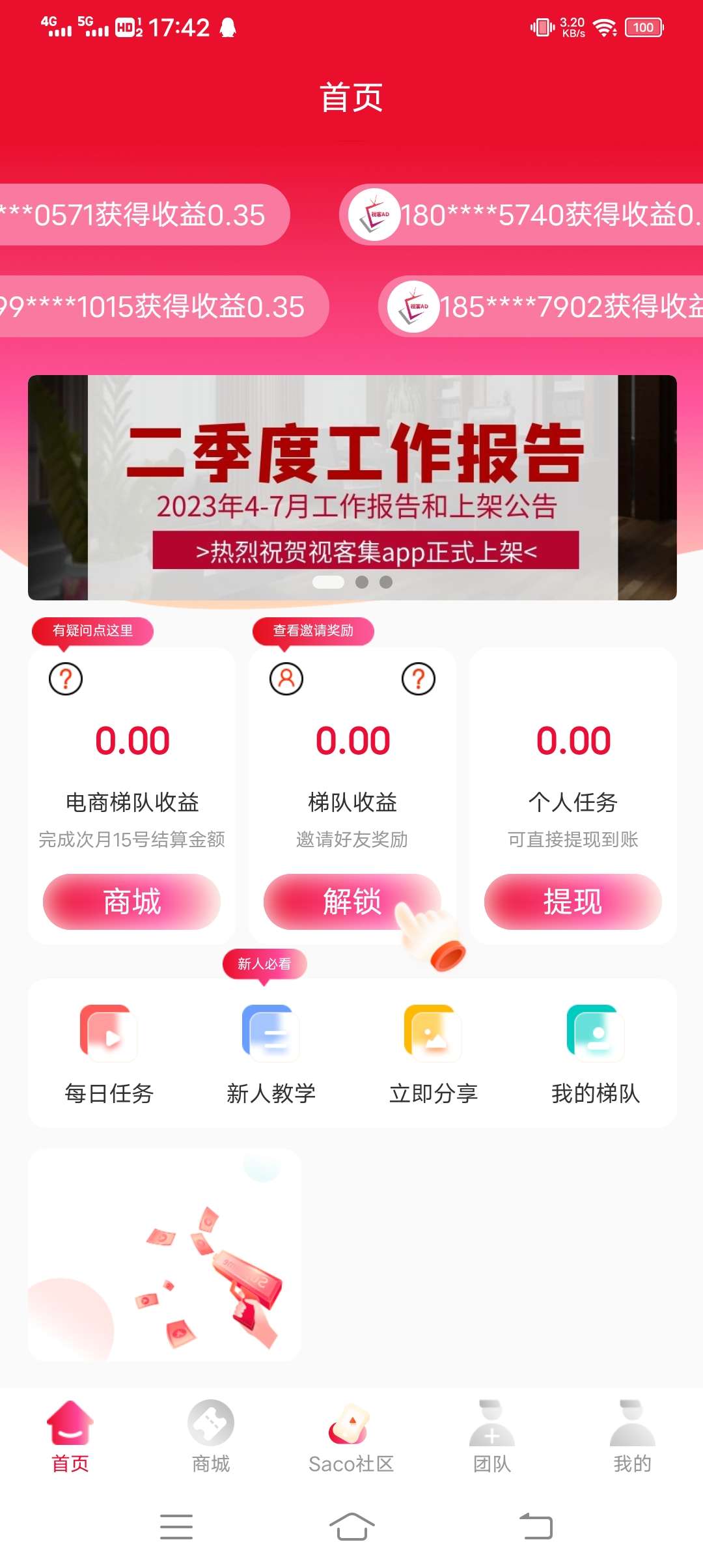Open the money gun promo card
Viewport: 703px width, 1568px height.
164,1254
